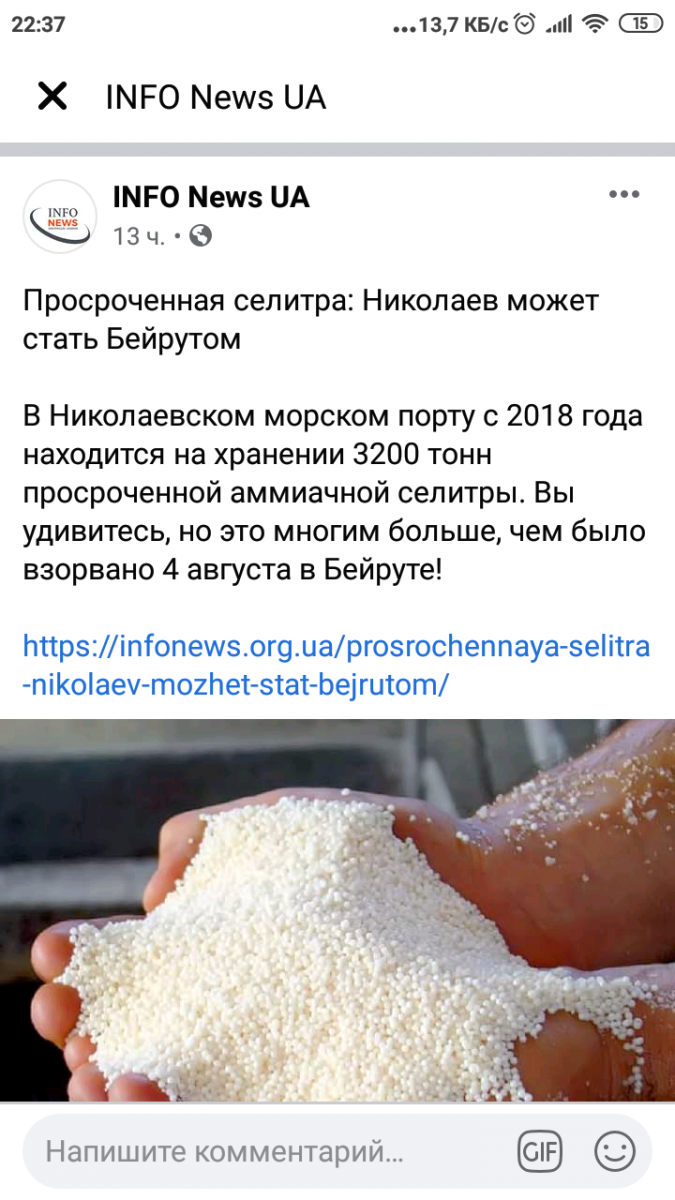Image resolution: width=675 pixels, height=1200 pixels.
Task: Close the INFO News UA post view
Action: coord(52,97)
